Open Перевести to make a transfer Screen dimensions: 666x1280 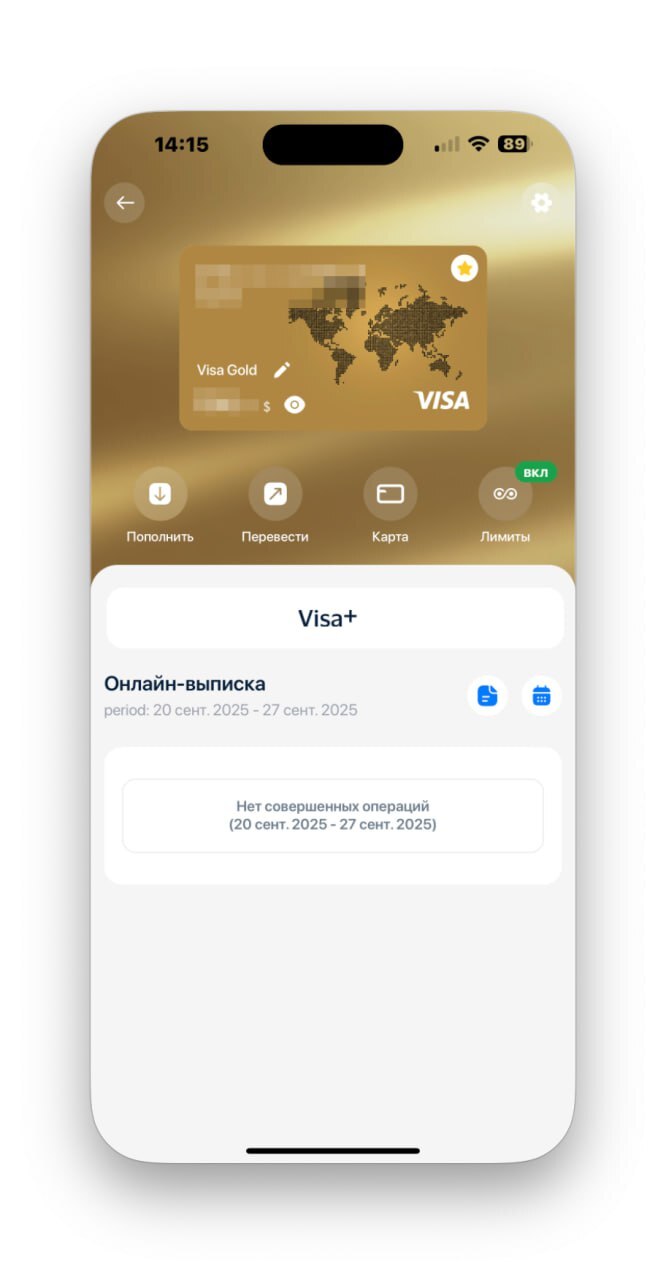click(x=275, y=494)
